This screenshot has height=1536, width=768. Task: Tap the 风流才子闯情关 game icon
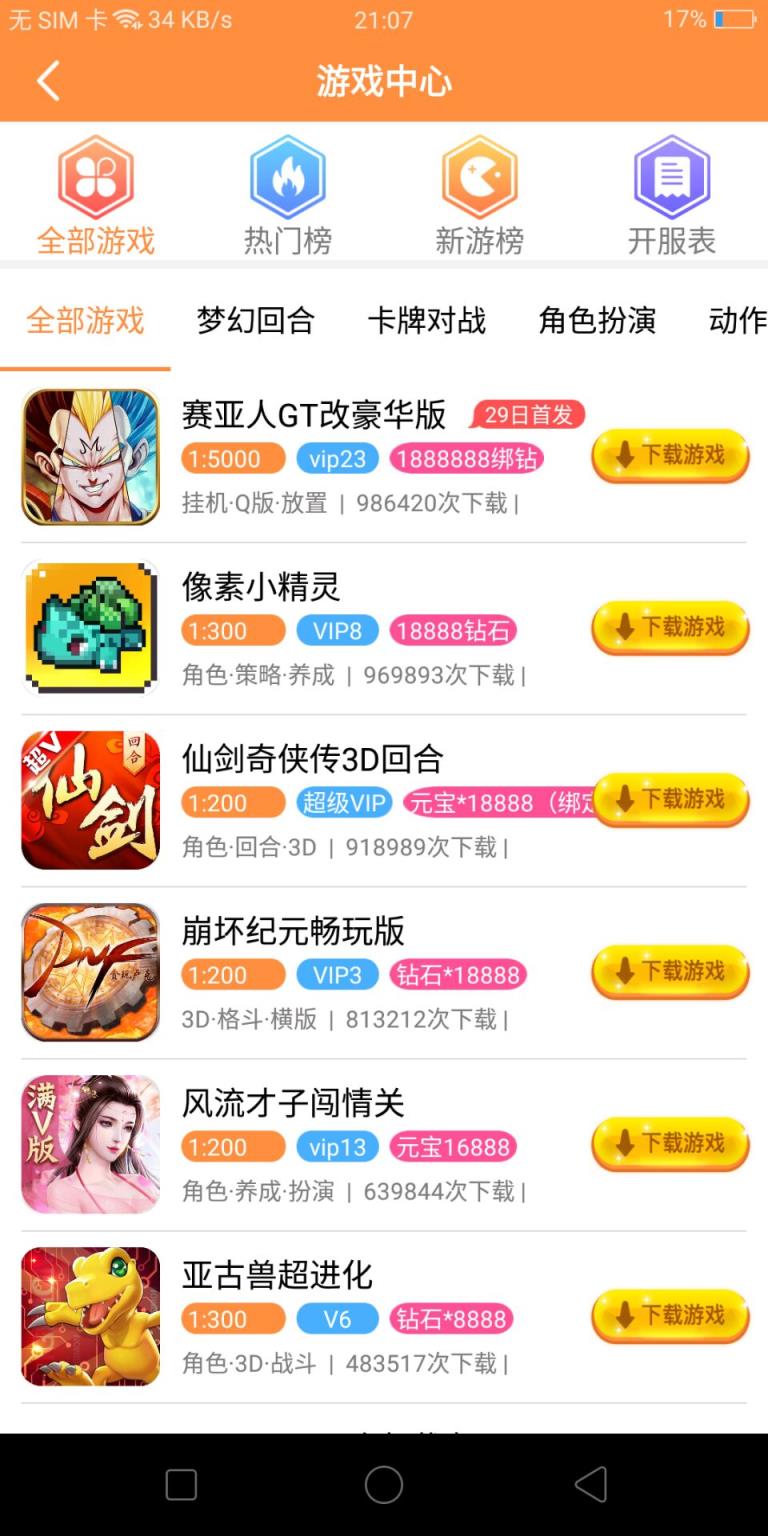[x=90, y=1145]
